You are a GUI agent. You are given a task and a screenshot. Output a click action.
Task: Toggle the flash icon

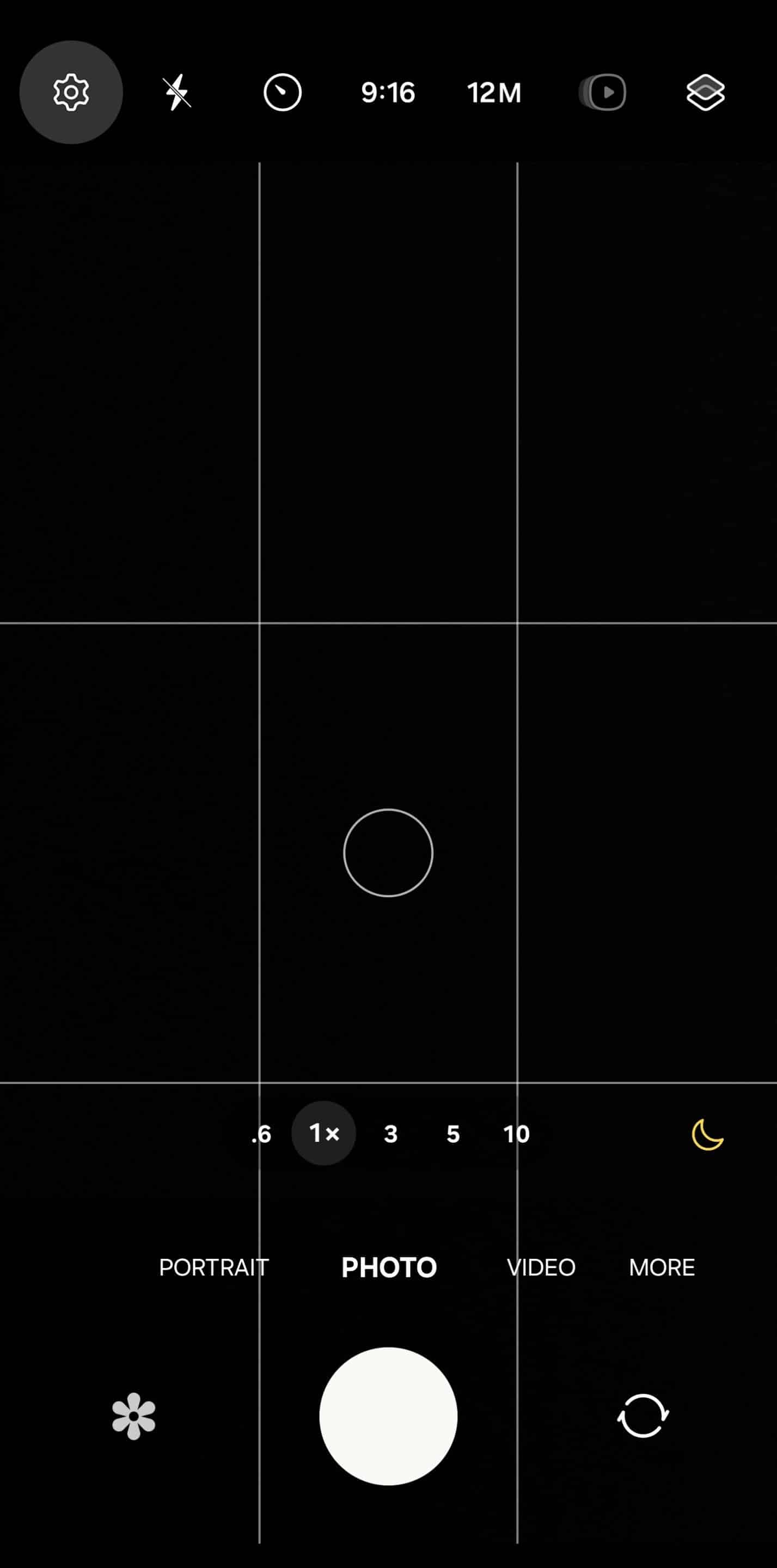[177, 93]
